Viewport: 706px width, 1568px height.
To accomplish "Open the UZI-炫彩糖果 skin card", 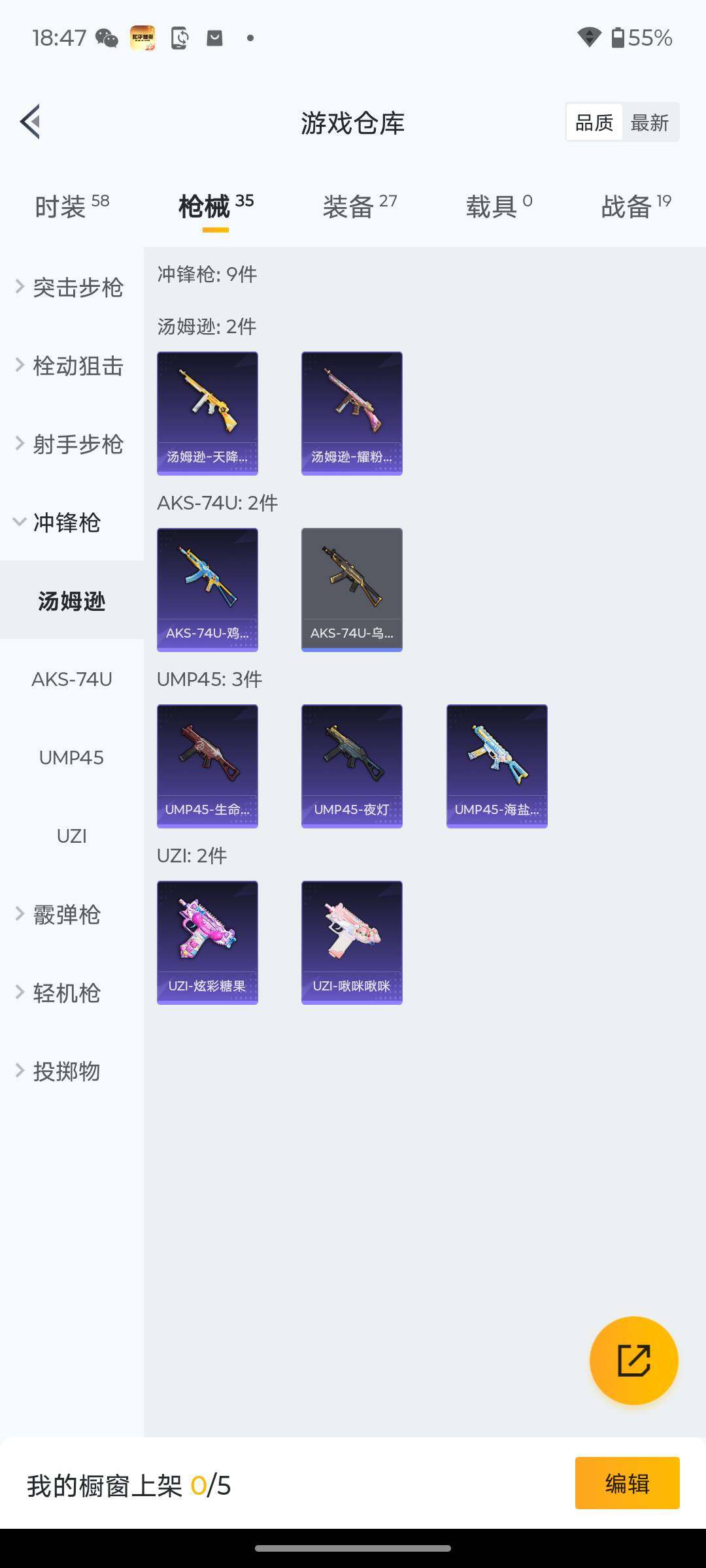I will [x=207, y=942].
